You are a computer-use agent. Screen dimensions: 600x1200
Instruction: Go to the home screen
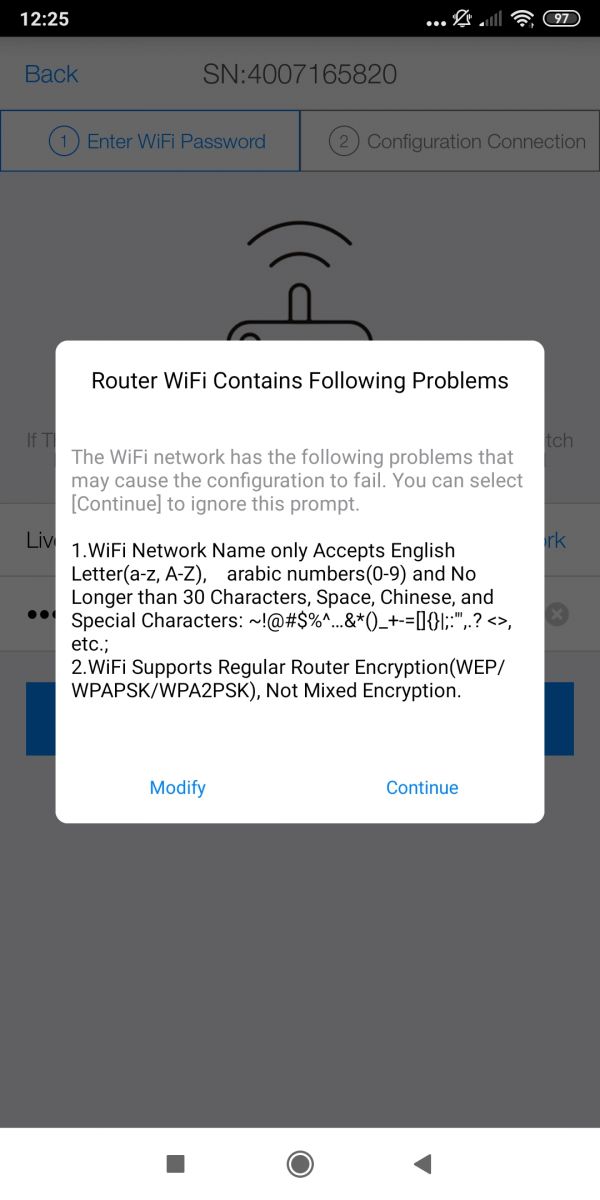299,1163
